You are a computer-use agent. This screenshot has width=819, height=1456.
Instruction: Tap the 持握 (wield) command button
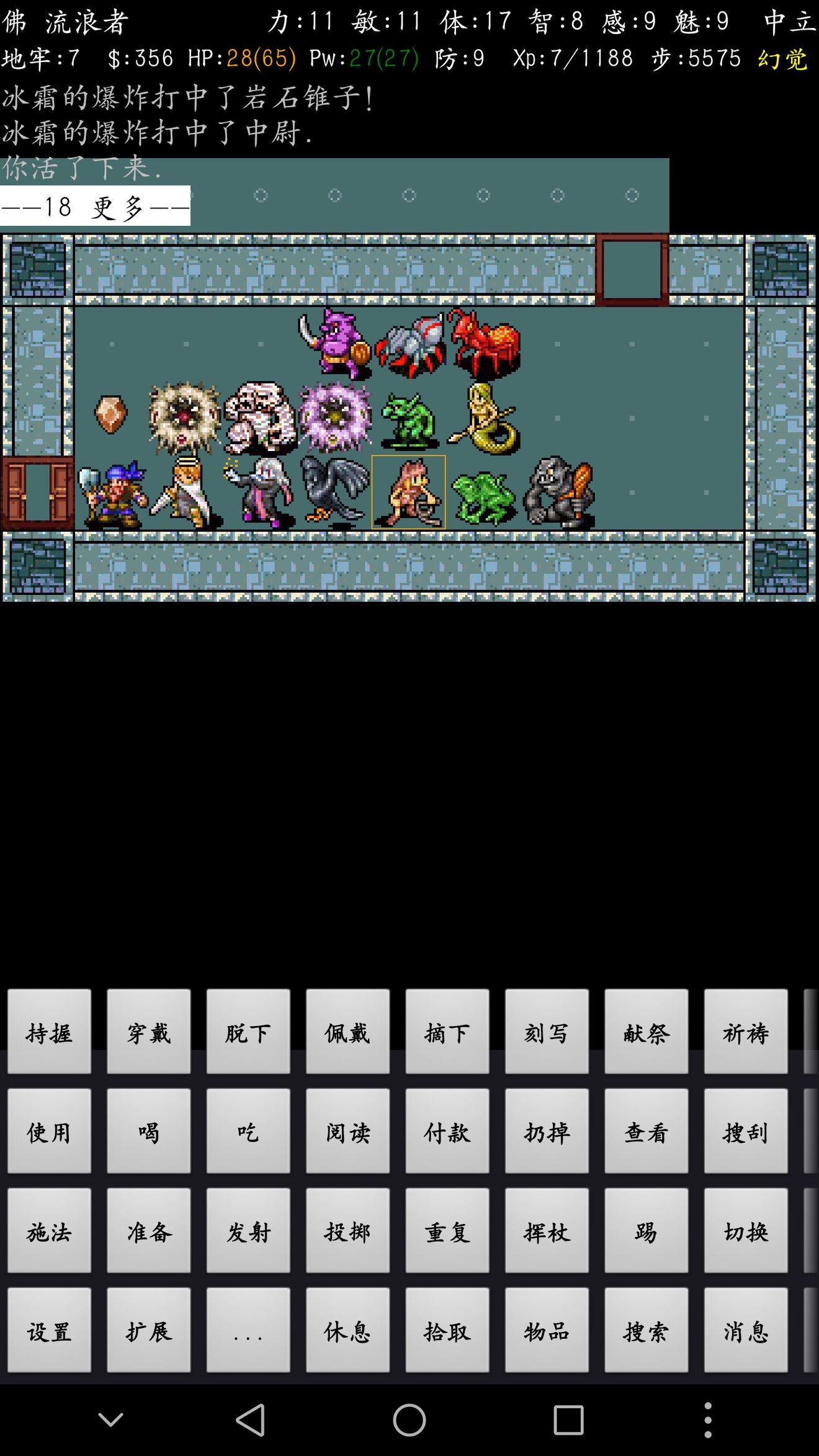click(x=49, y=1032)
